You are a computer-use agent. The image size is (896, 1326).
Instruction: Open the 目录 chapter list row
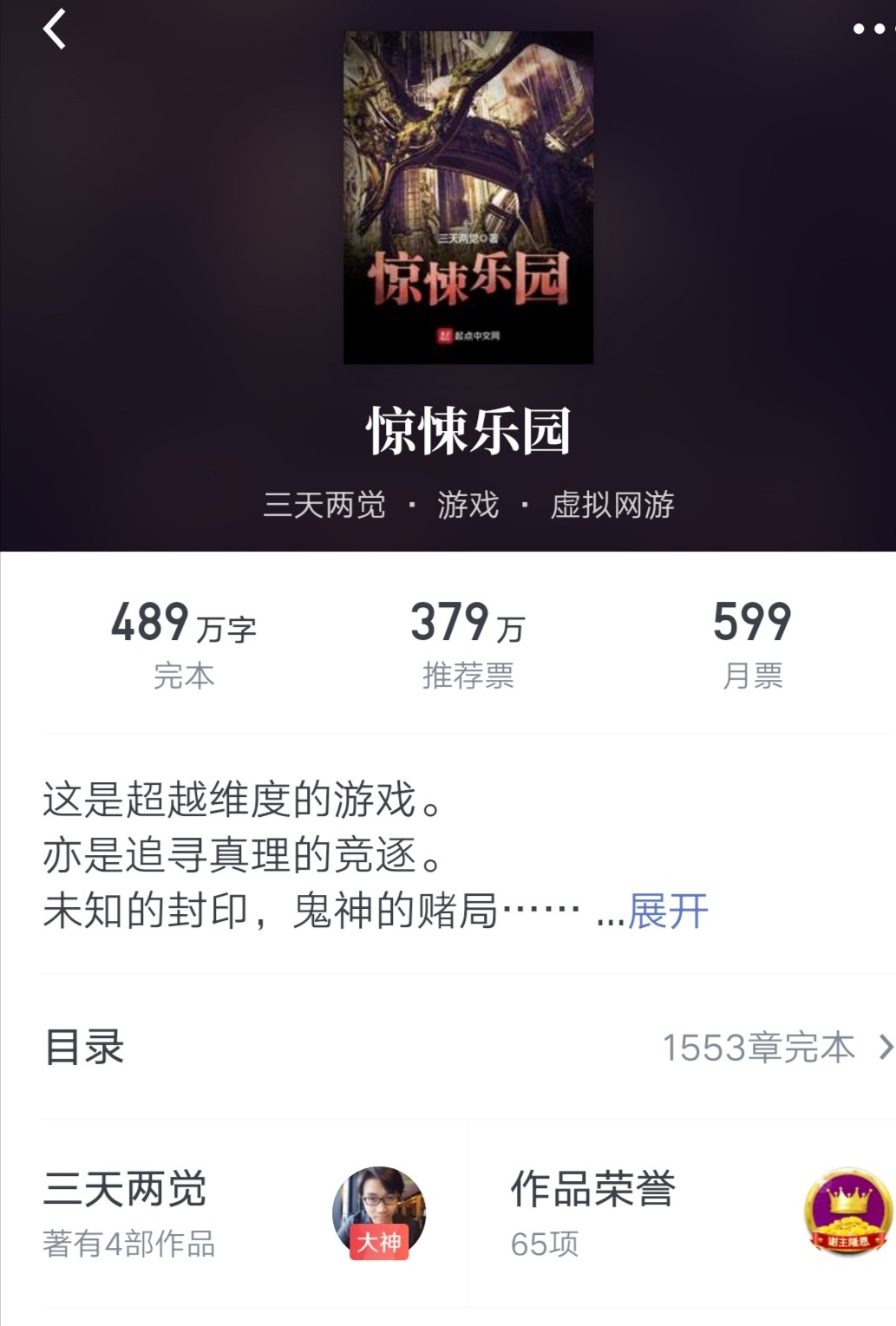coord(468,1048)
